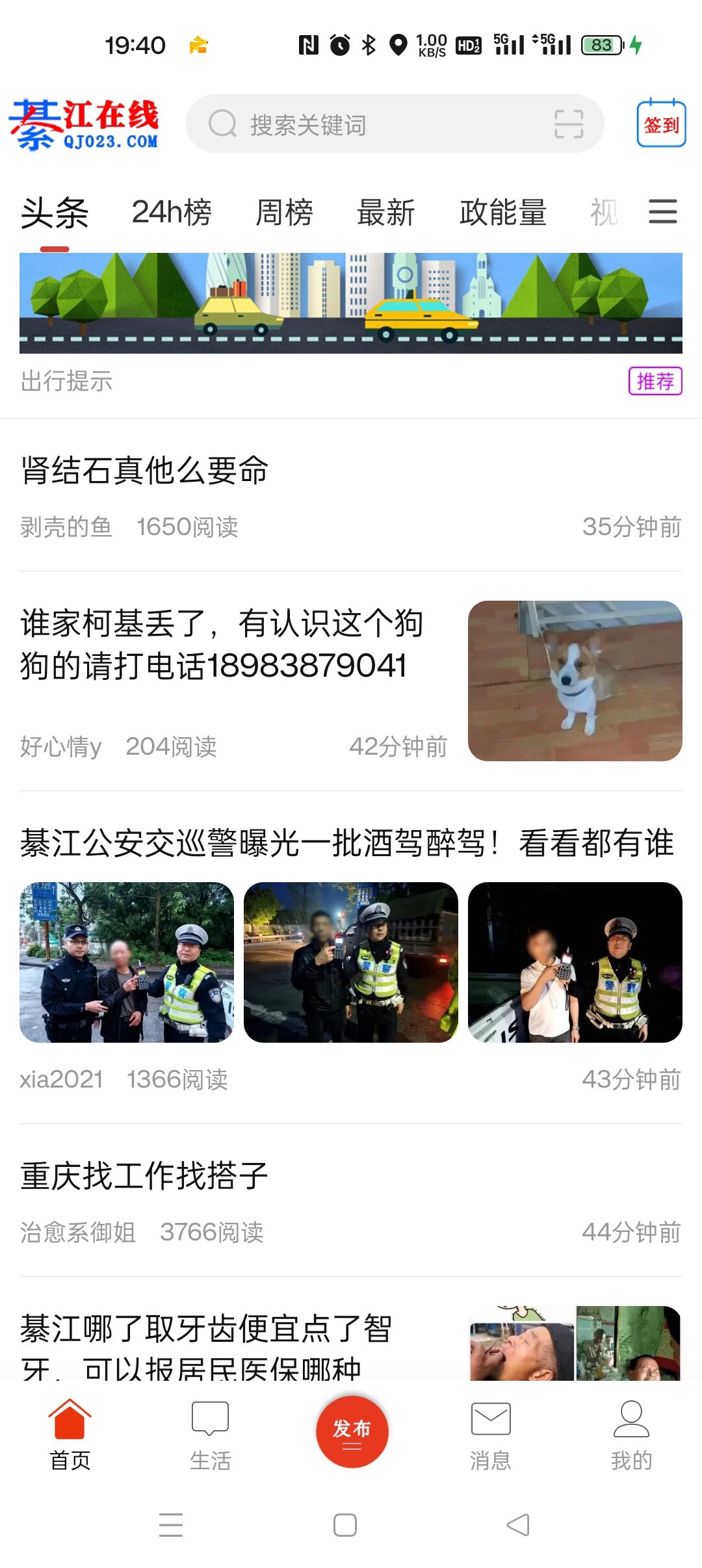Tap the system back button
The height and width of the screenshot is (1568, 702).
(518, 1524)
